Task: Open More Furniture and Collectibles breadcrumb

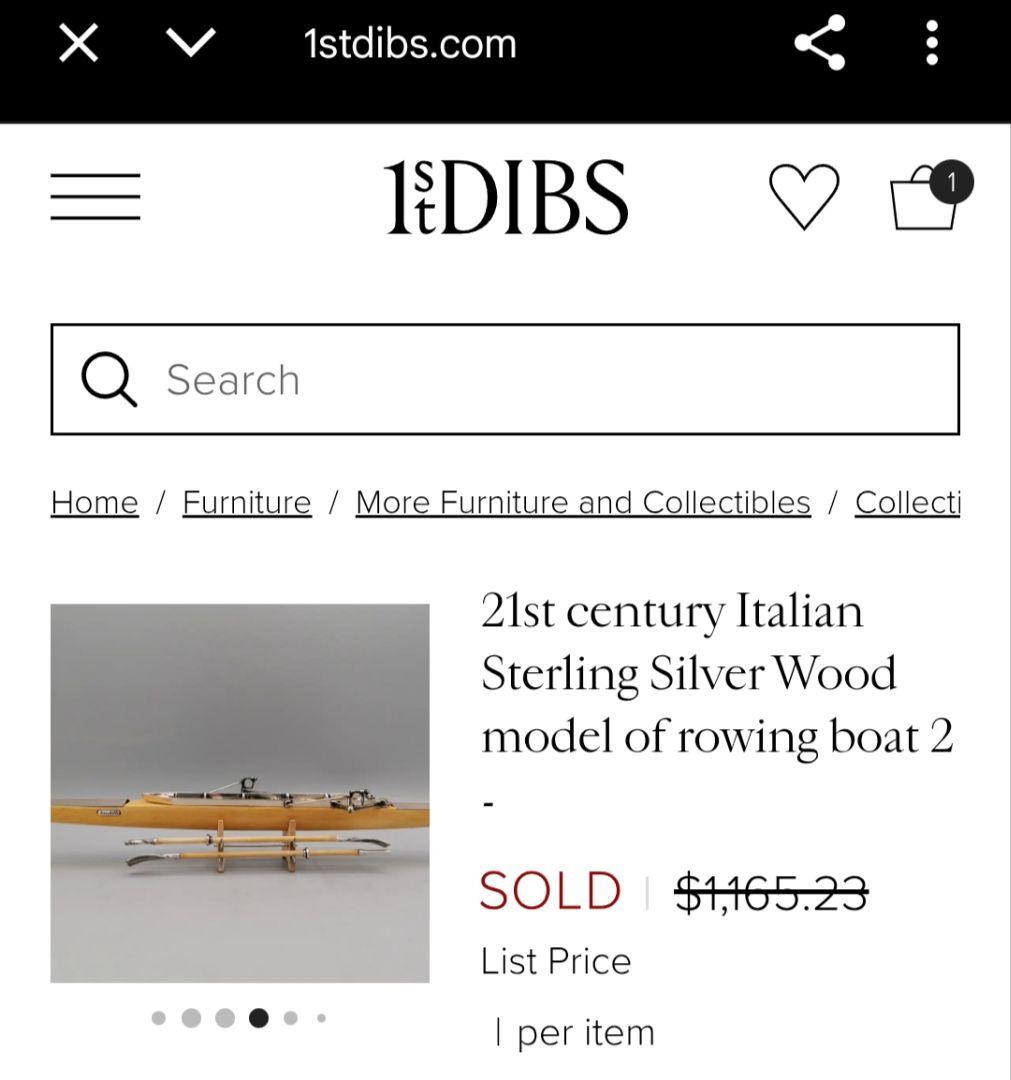Action: [x=583, y=502]
